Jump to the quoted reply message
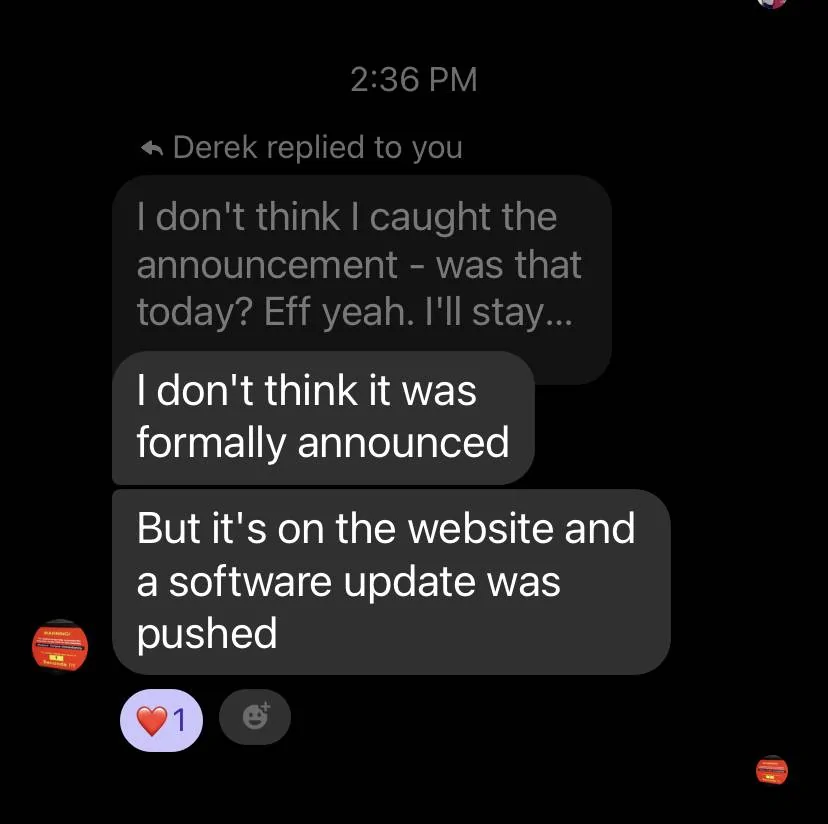Screen dimensions: 828x824 point(360,265)
